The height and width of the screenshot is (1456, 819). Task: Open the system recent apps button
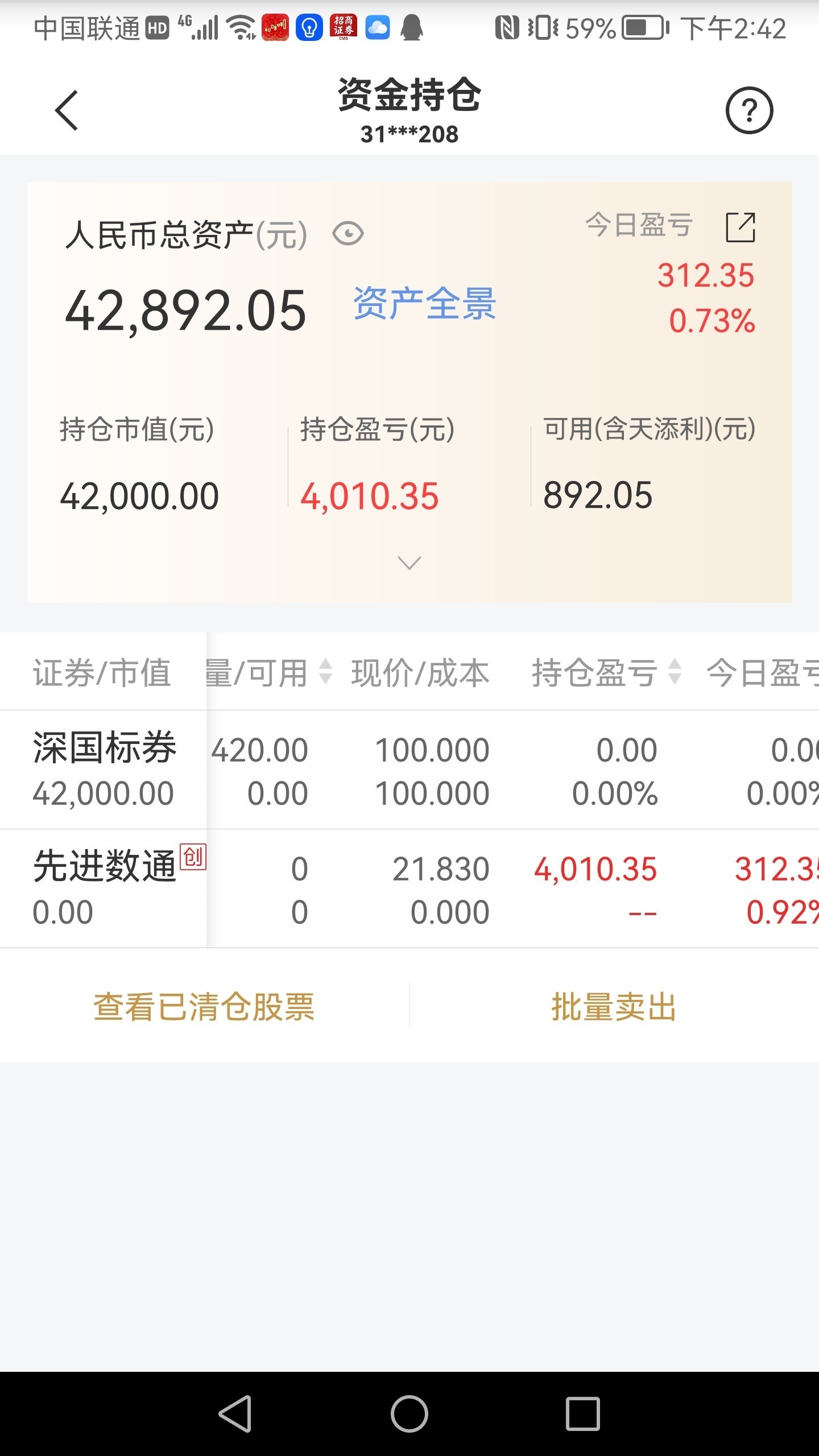[583, 1413]
